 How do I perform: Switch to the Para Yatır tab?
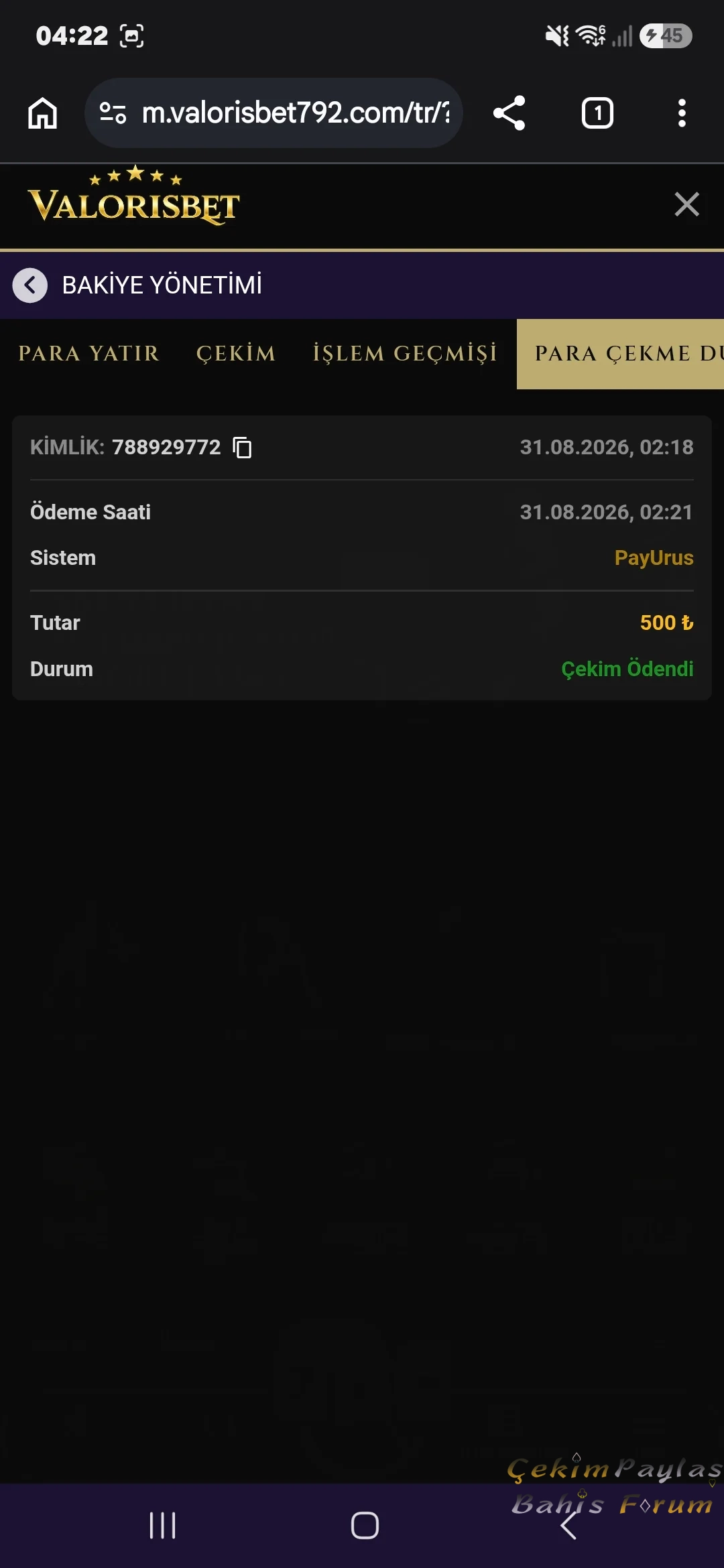click(89, 353)
